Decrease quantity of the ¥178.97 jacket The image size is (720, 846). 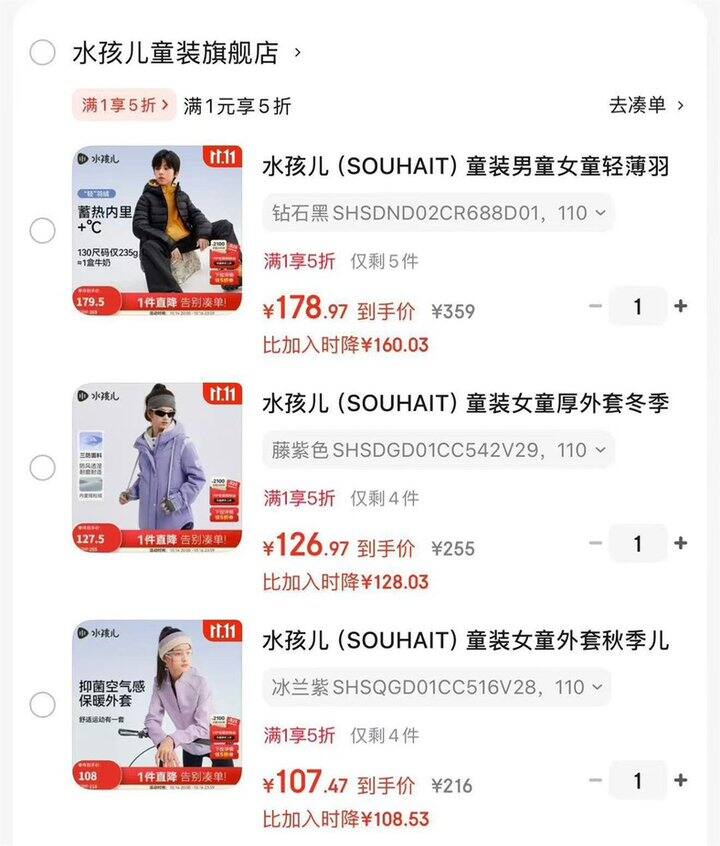pos(596,306)
